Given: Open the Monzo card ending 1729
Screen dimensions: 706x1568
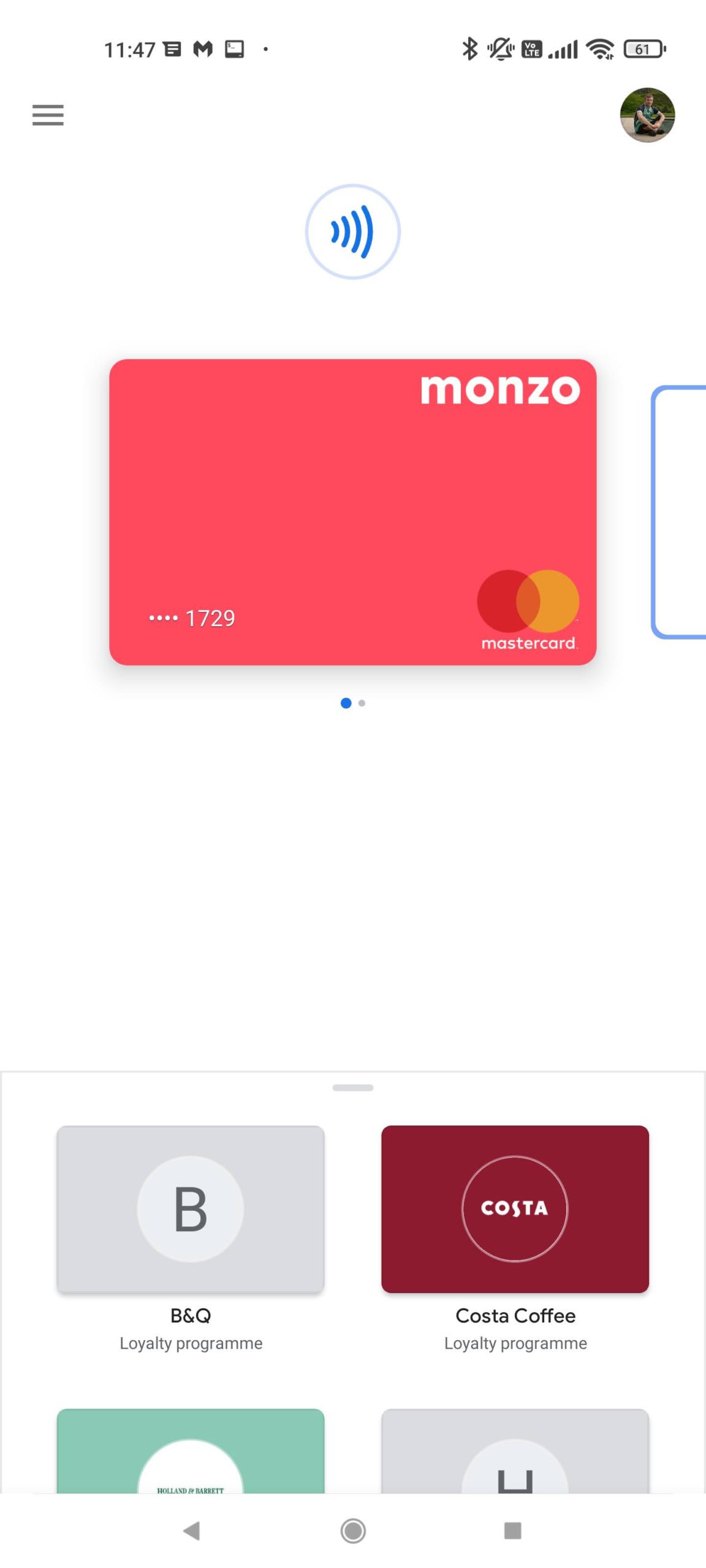Looking at the screenshot, I should 352,511.
